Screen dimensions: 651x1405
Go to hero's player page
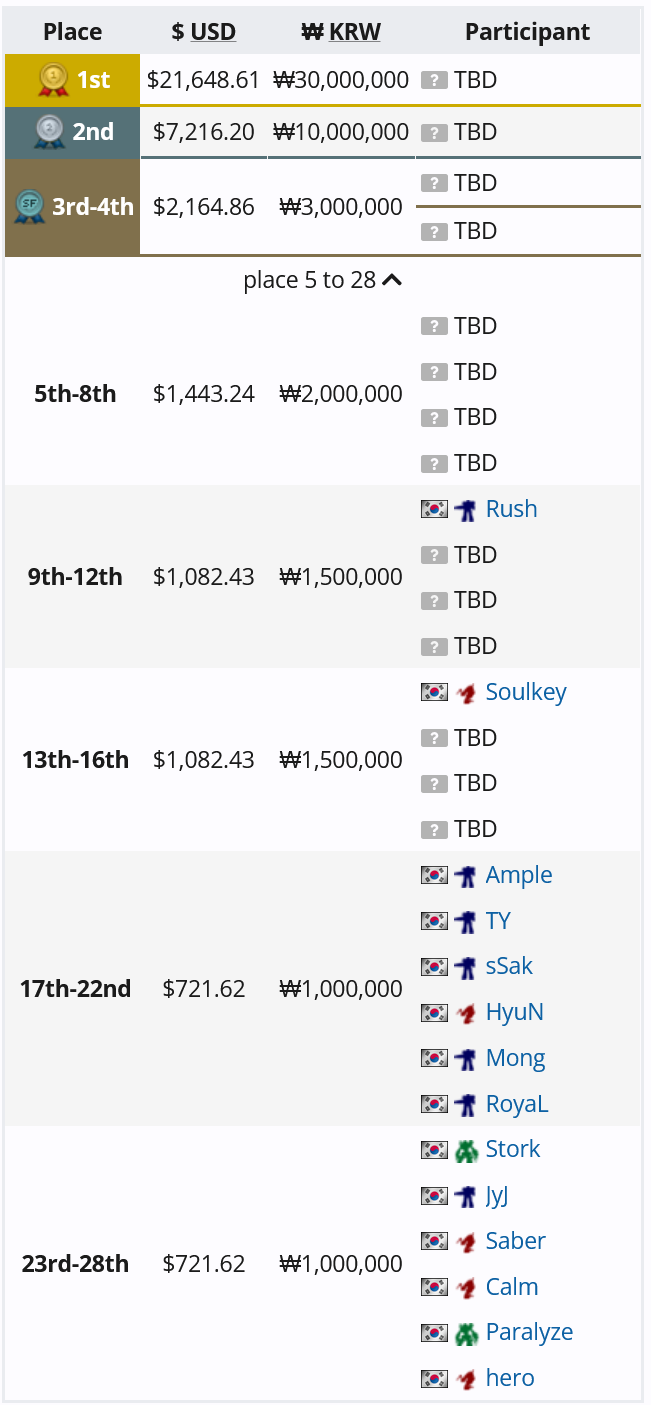[x=510, y=1378]
